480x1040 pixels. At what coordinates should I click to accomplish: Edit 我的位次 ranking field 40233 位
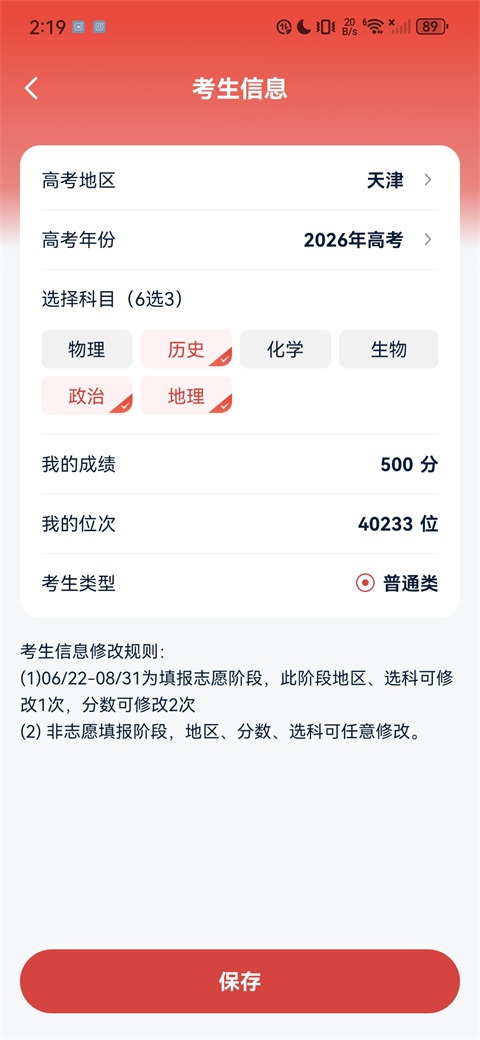pyautogui.click(x=240, y=524)
